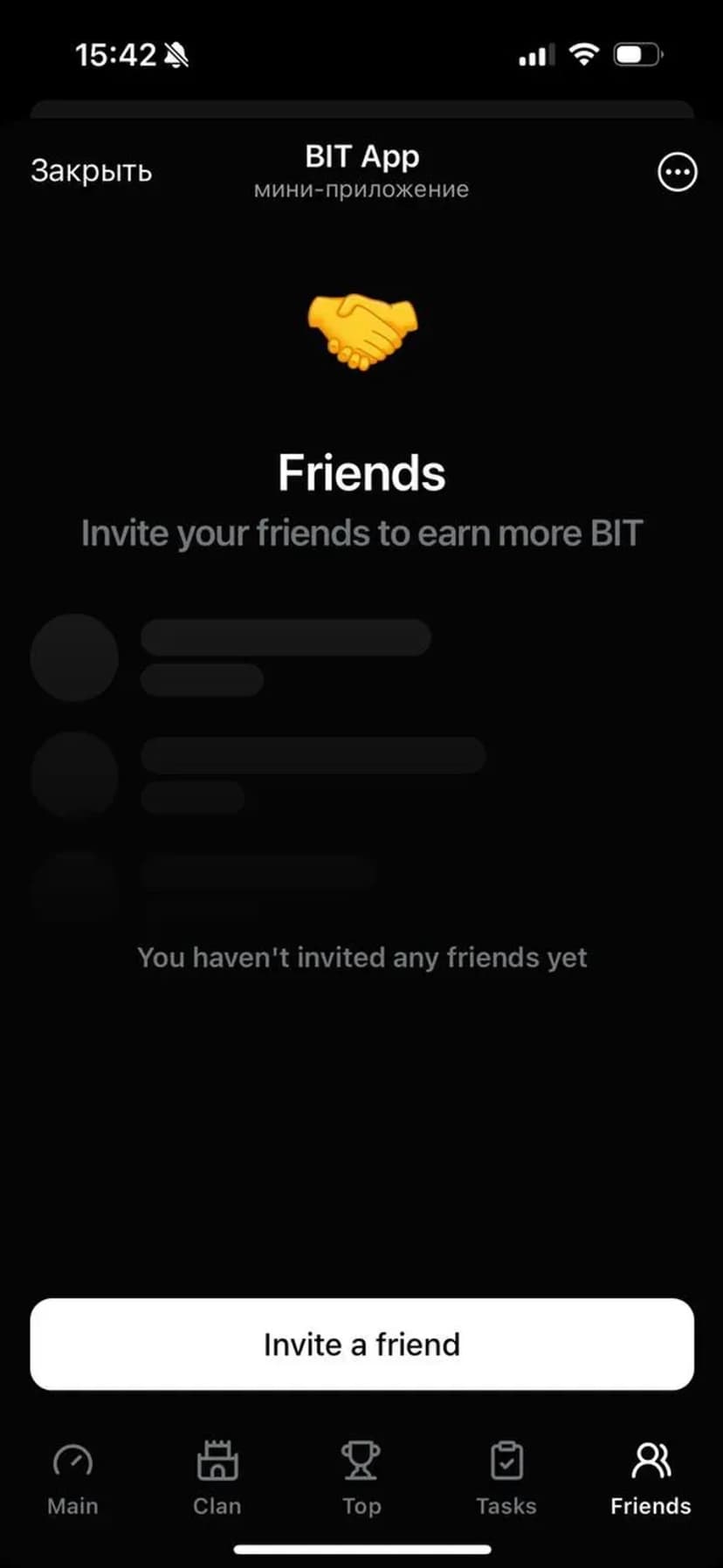Open the three-dot options menu
This screenshot has width=723, height=1568.
tap(677, 172)
